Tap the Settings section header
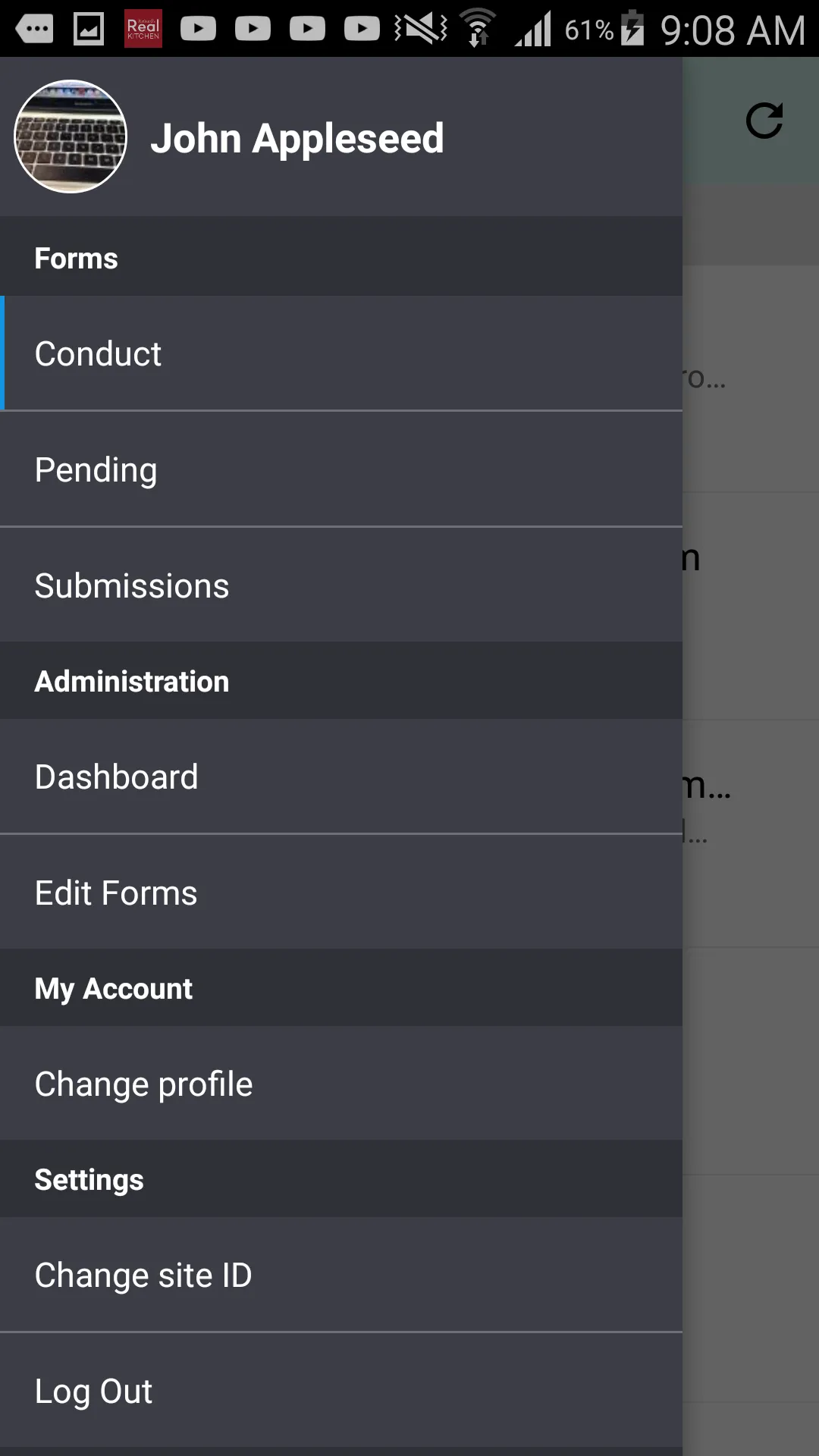Image resolution: width=819 pixels, height=1456 pixels. coord(88,1179)
